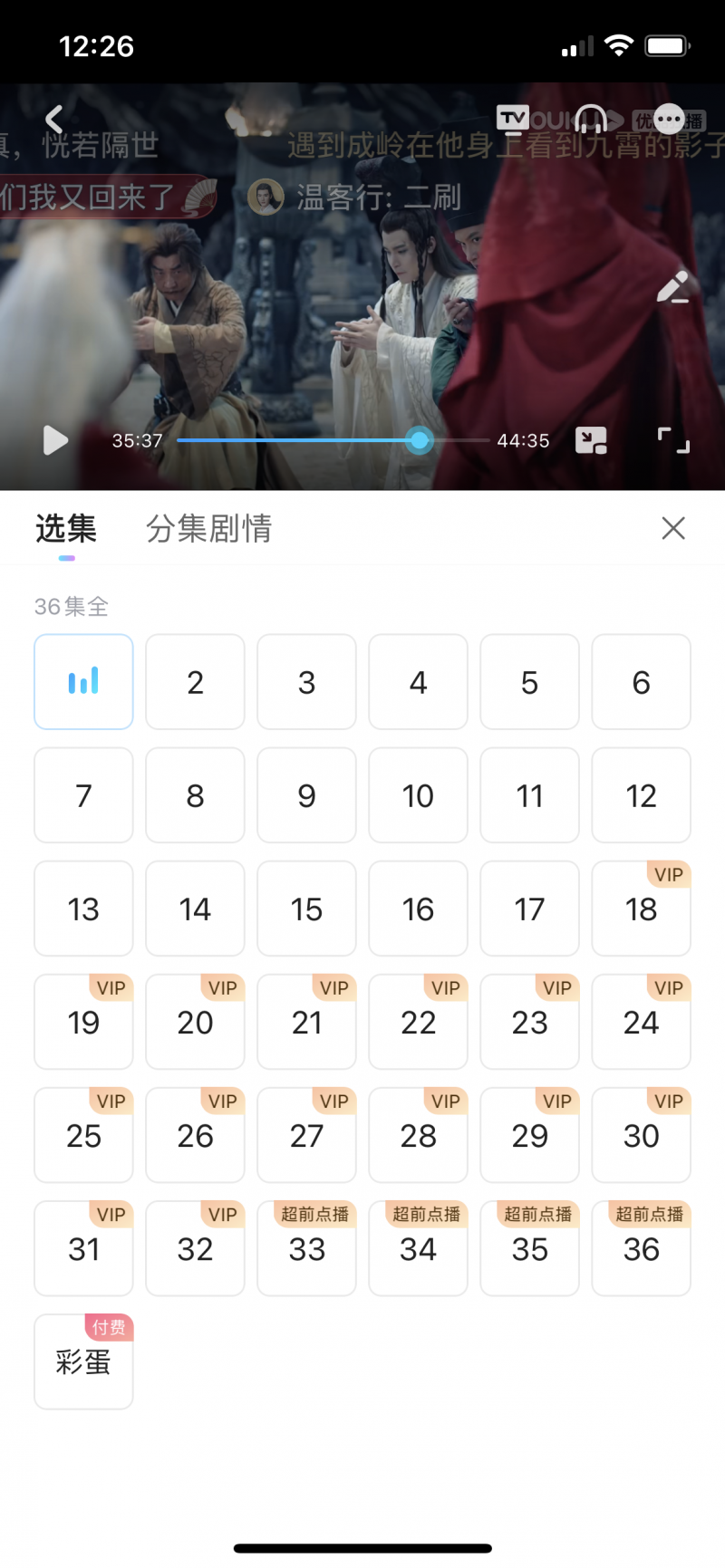Resume video playback
Viewport: 725px width, 1568px height.
(x=55, y=440)
